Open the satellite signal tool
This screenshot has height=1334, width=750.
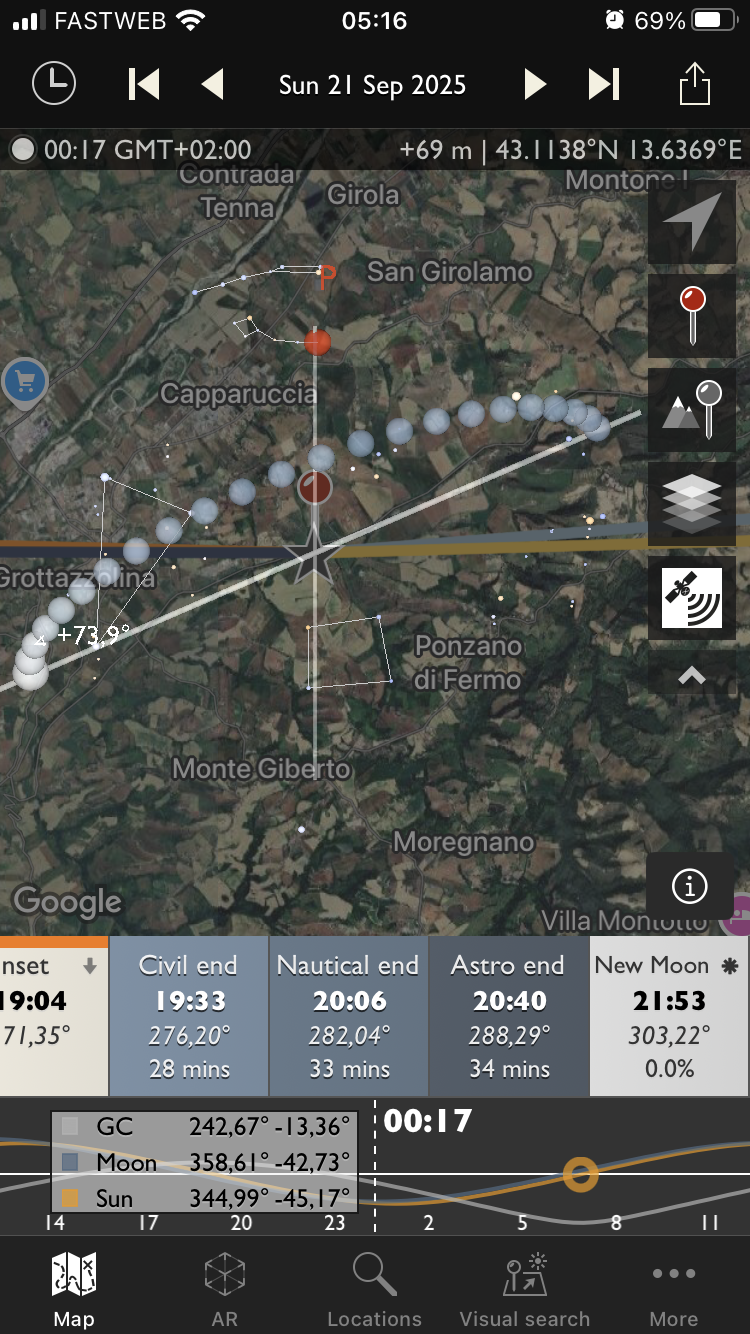tap(692, 597)
